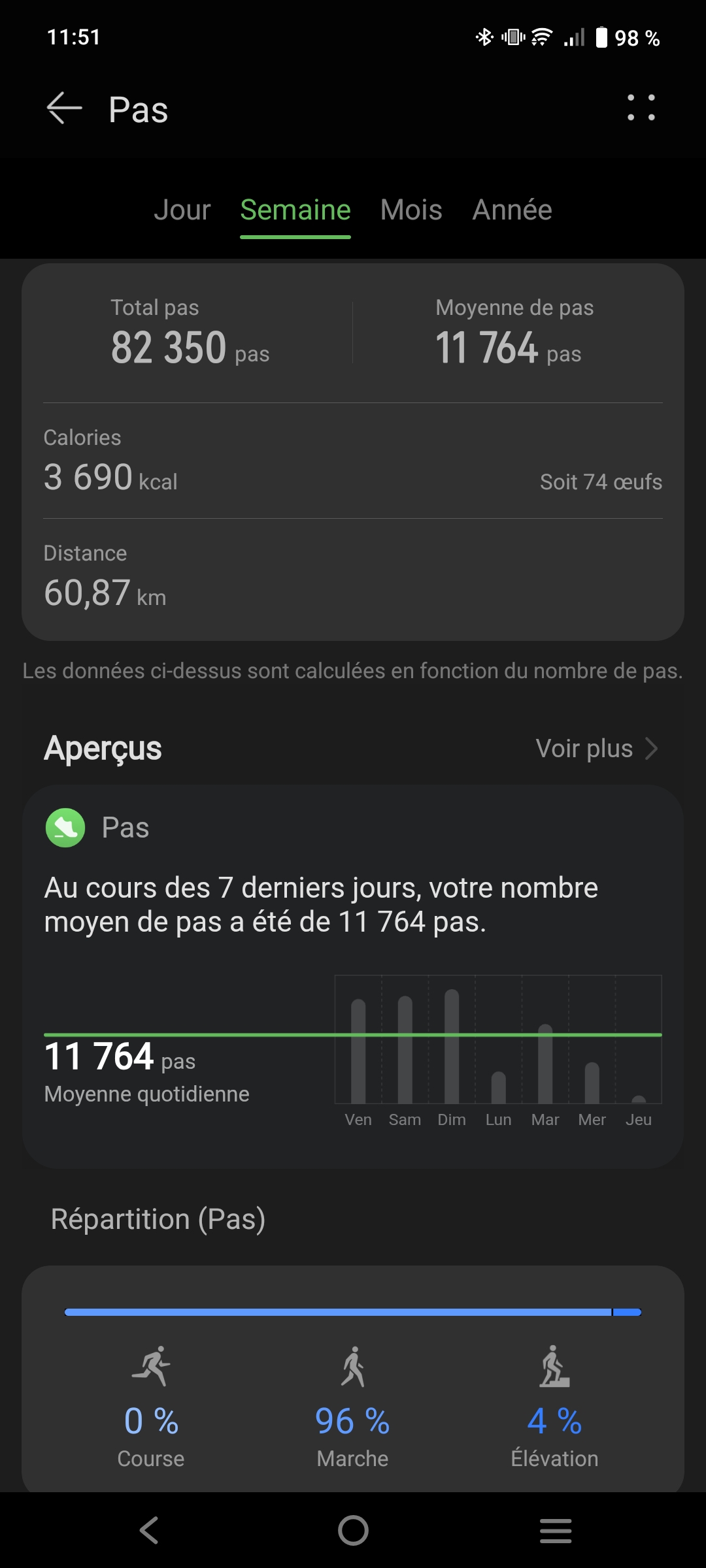This screenshot has height=1568, width=706.
Task: Select the Semaine tab
Action: click(295, 210)
